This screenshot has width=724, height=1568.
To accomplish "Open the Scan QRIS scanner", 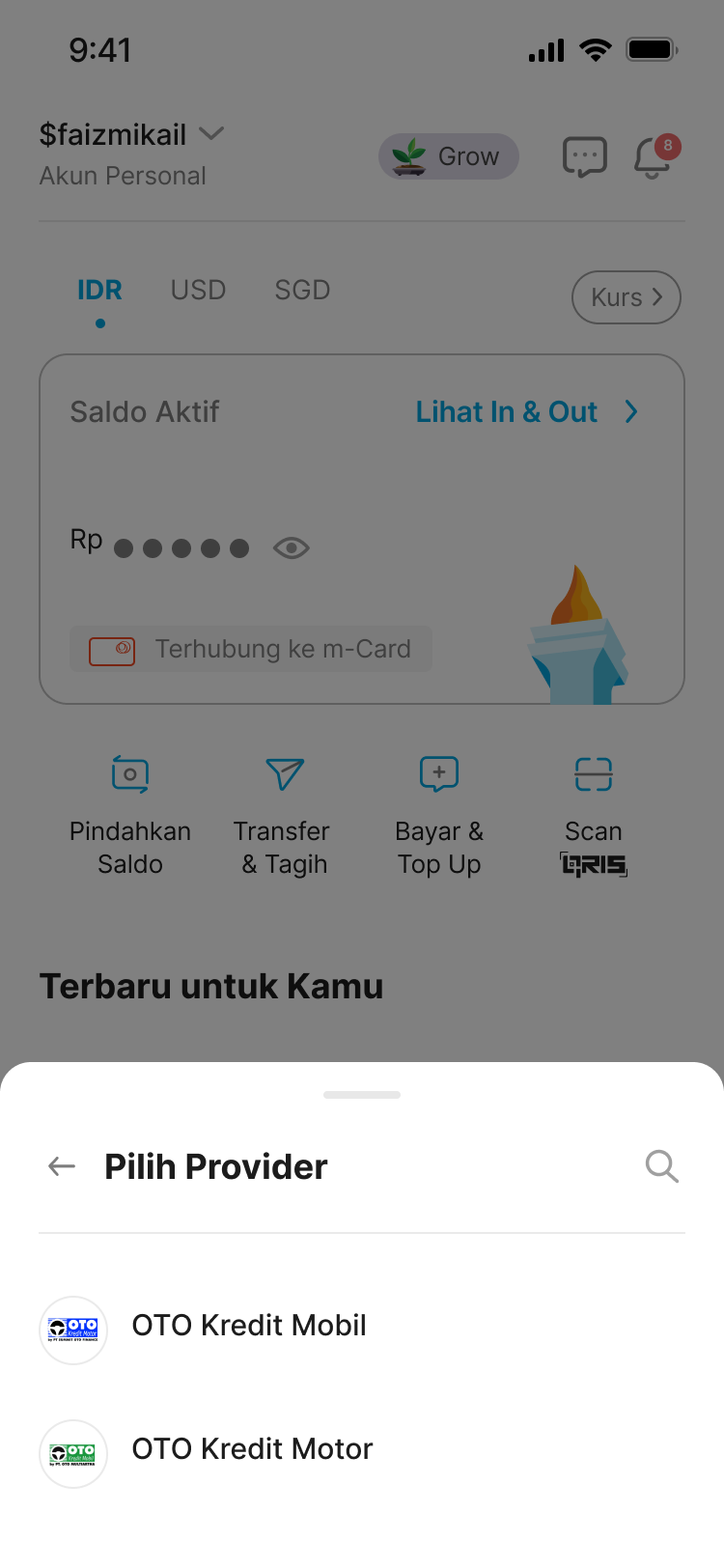I will click(593, 774).
